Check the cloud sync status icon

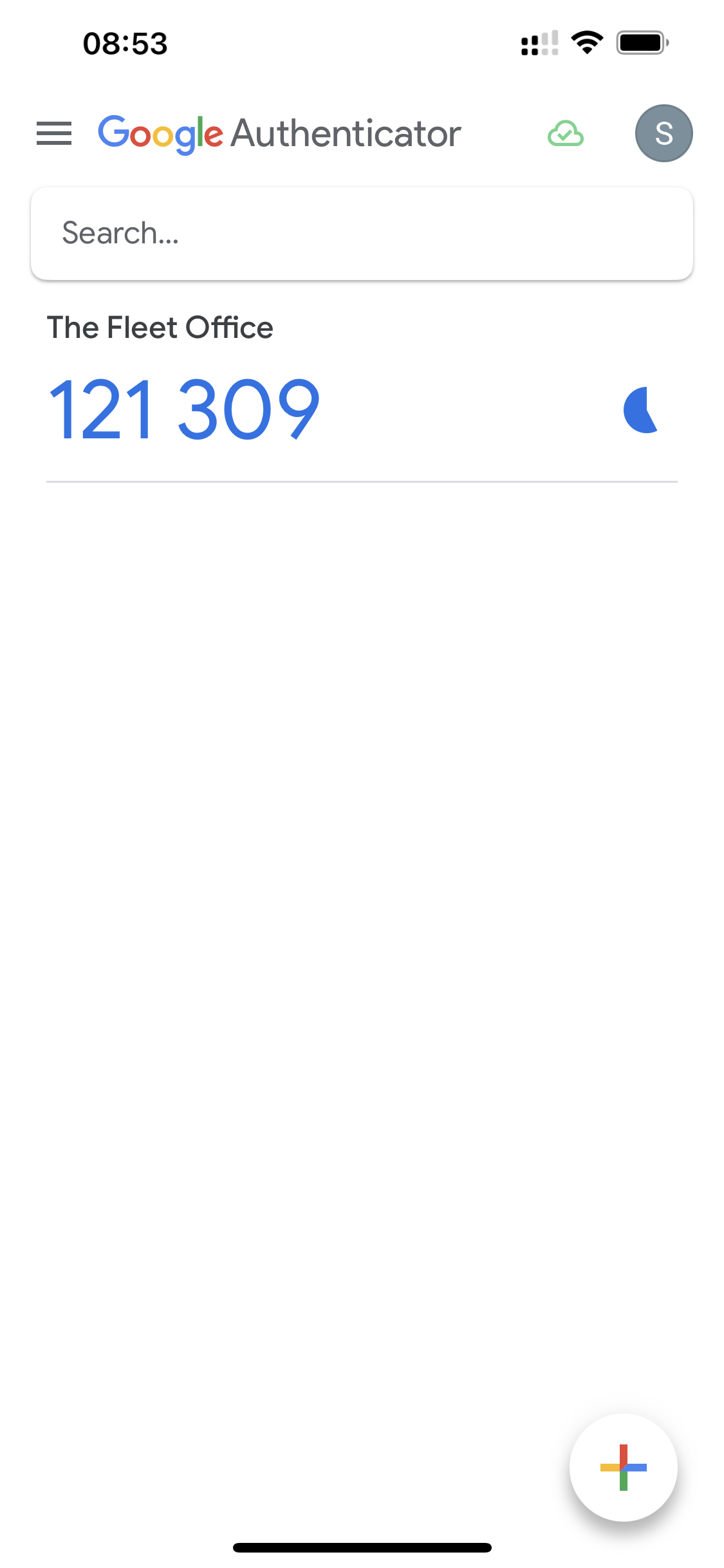(x=566, y=134)
